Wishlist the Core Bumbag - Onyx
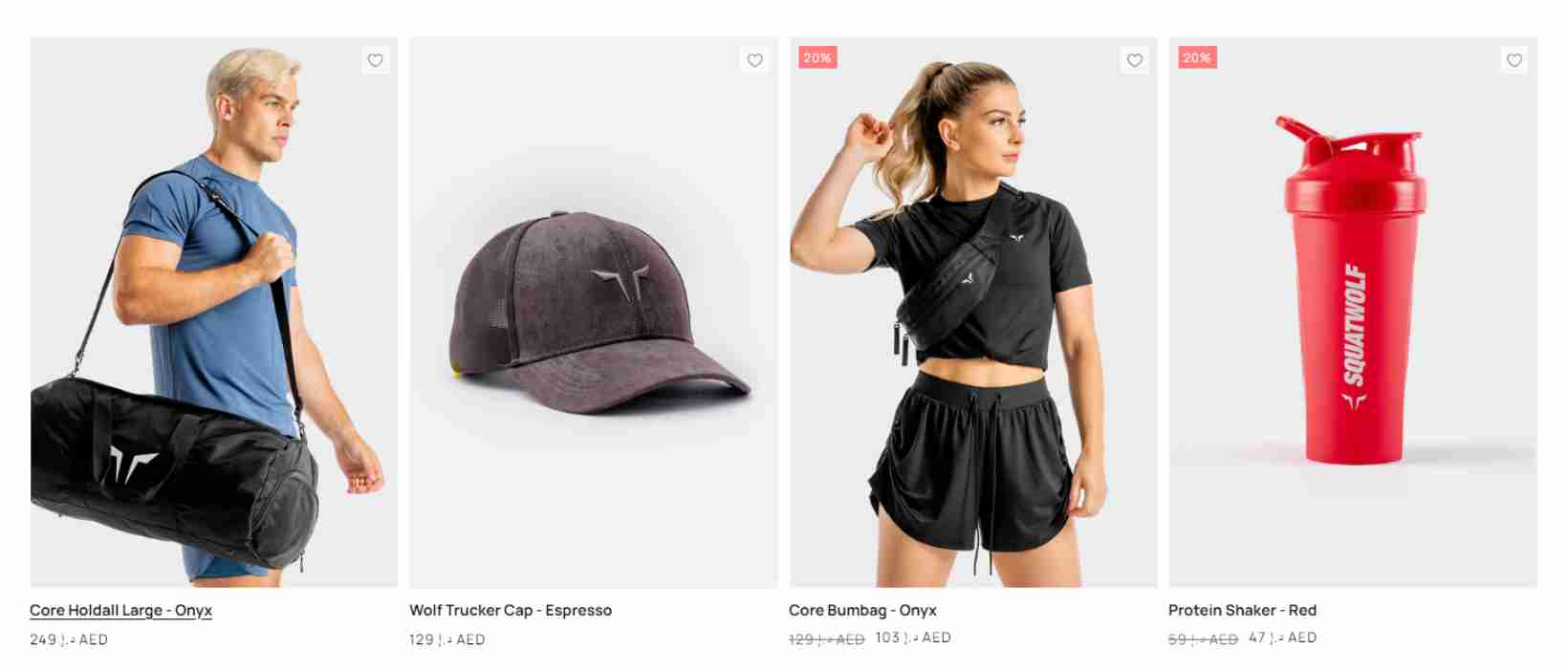Screen dimensions: 1568x672 [1135, 60]
